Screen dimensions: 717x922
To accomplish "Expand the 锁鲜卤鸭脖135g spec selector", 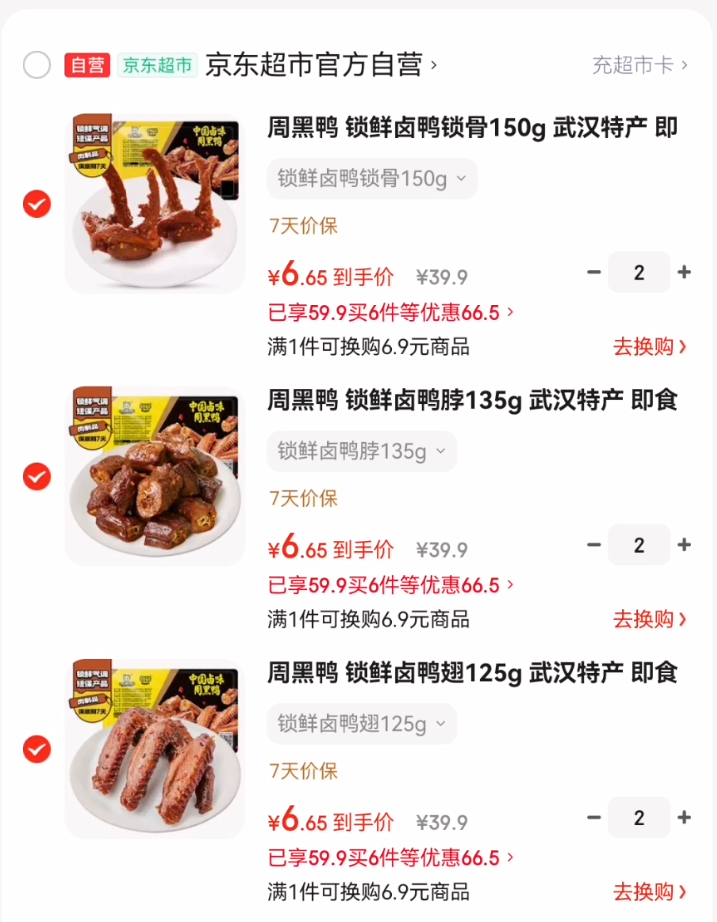I will point(361,452).
